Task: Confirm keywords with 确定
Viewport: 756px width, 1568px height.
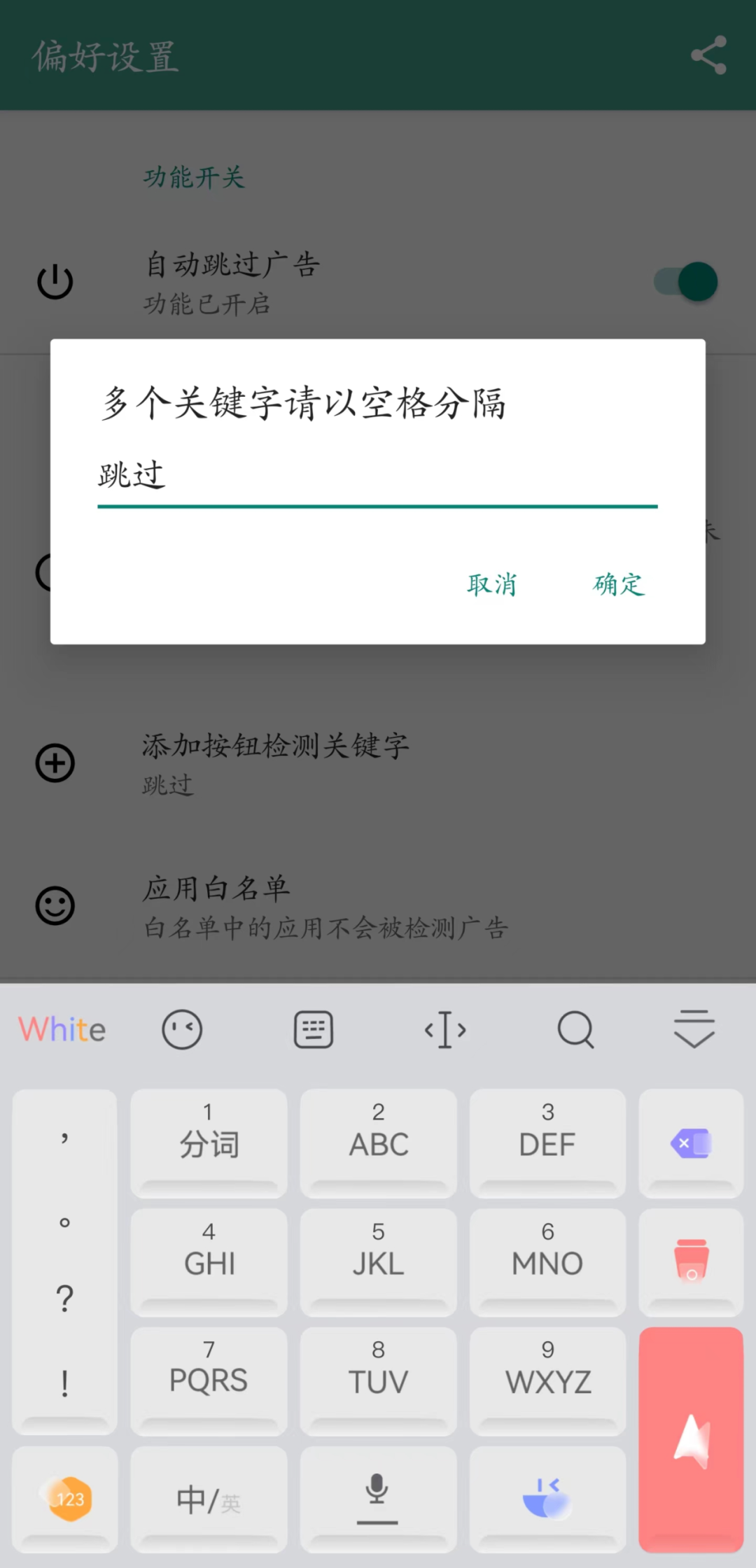Action: click(619, 584)
